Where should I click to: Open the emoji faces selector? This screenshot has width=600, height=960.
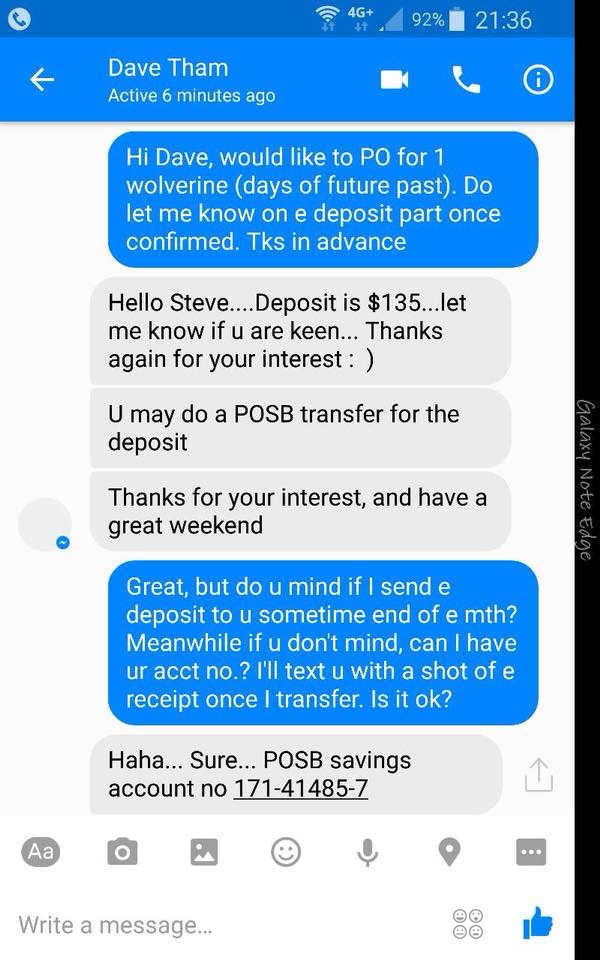(x=468, y=924)
